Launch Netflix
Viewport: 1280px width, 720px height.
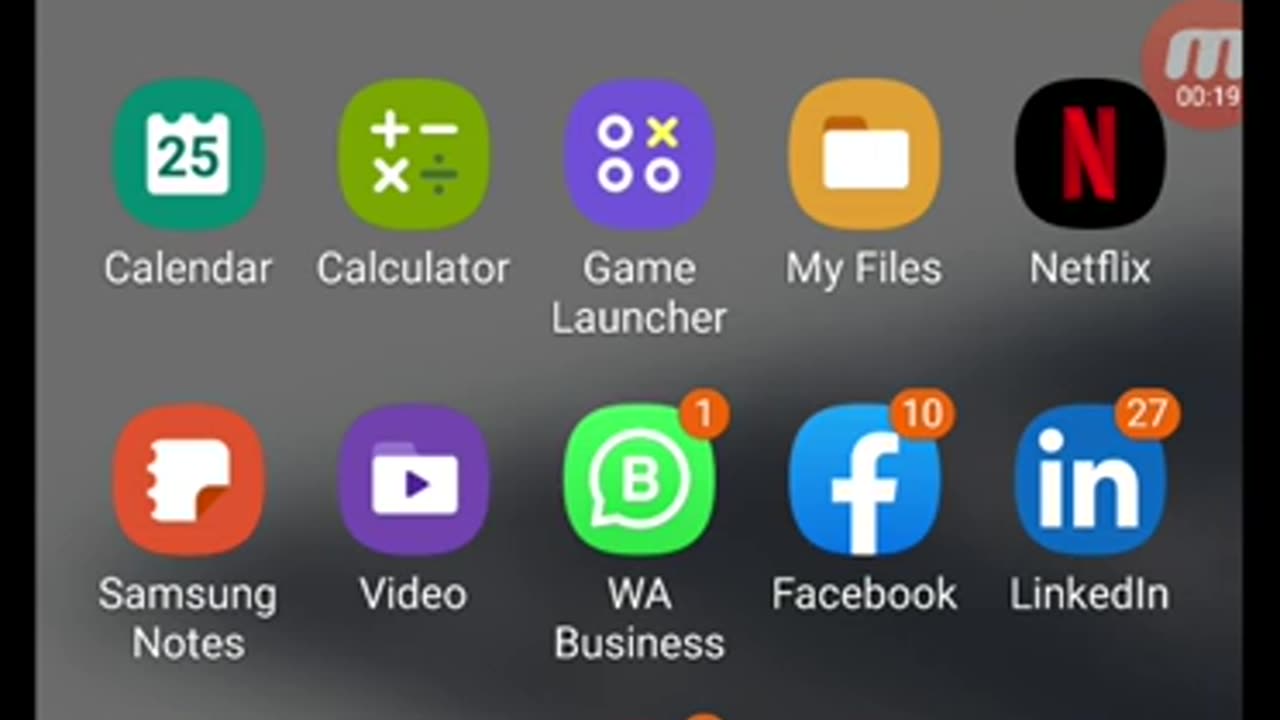(1089, 155)
